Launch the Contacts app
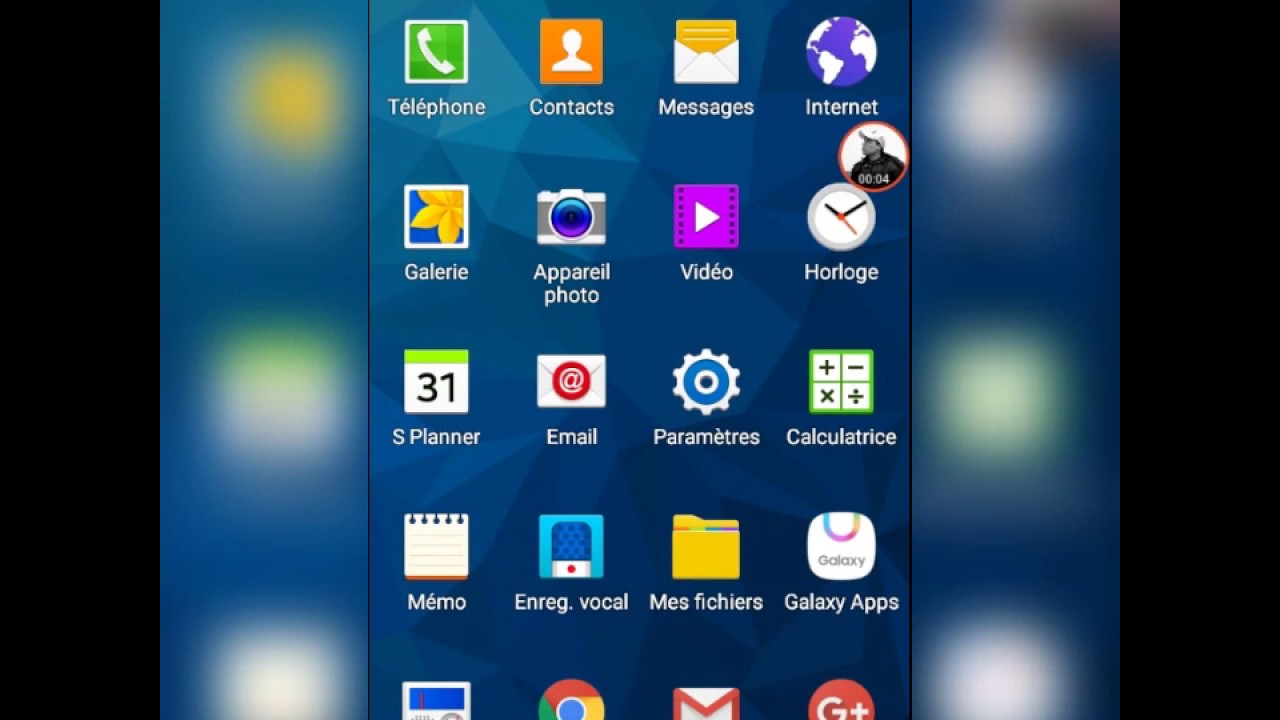This screenshot has height=720, width=1280. point(571,52)
